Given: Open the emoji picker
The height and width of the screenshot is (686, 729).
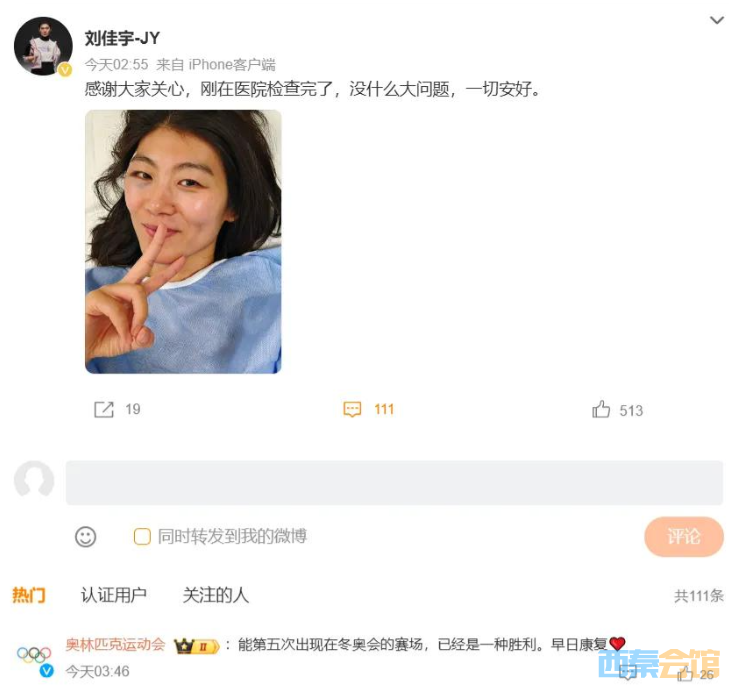Looking at the screenshot, I should pyautogui.click(x=86, y=537).
